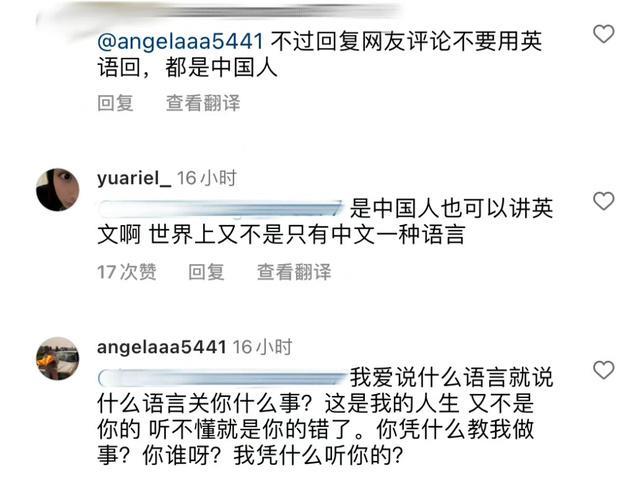Open angelaaa5441's profile picture
The image size is (640, 478).
(58, 358)
